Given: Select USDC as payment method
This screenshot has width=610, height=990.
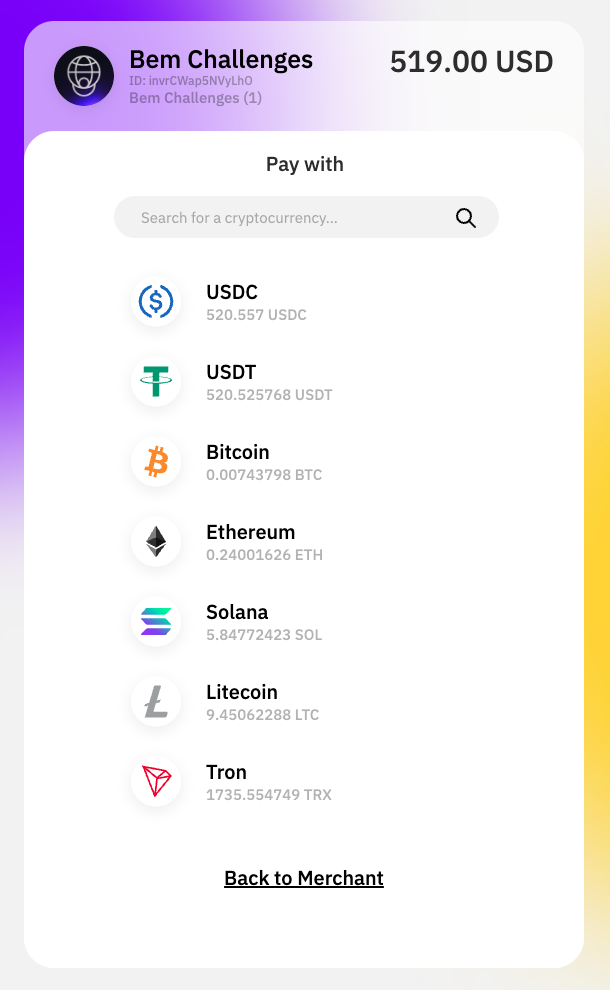Looking at the screenshot, I should pyautogui.click(x=232, y=301).
